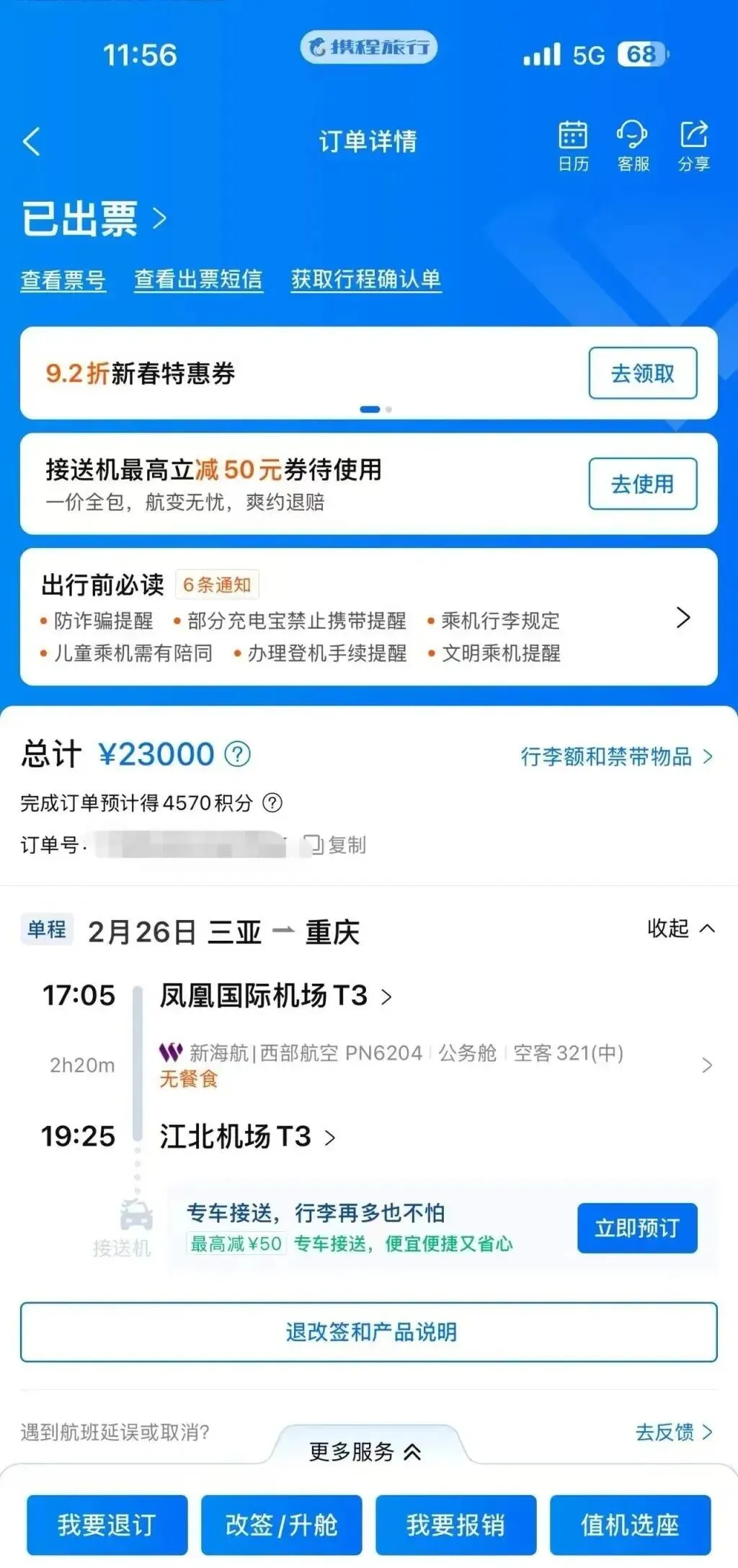The width and height of the screenshot is (738, 1568).
Task: Go back from the order details
Action: click(x=32, y=141)
